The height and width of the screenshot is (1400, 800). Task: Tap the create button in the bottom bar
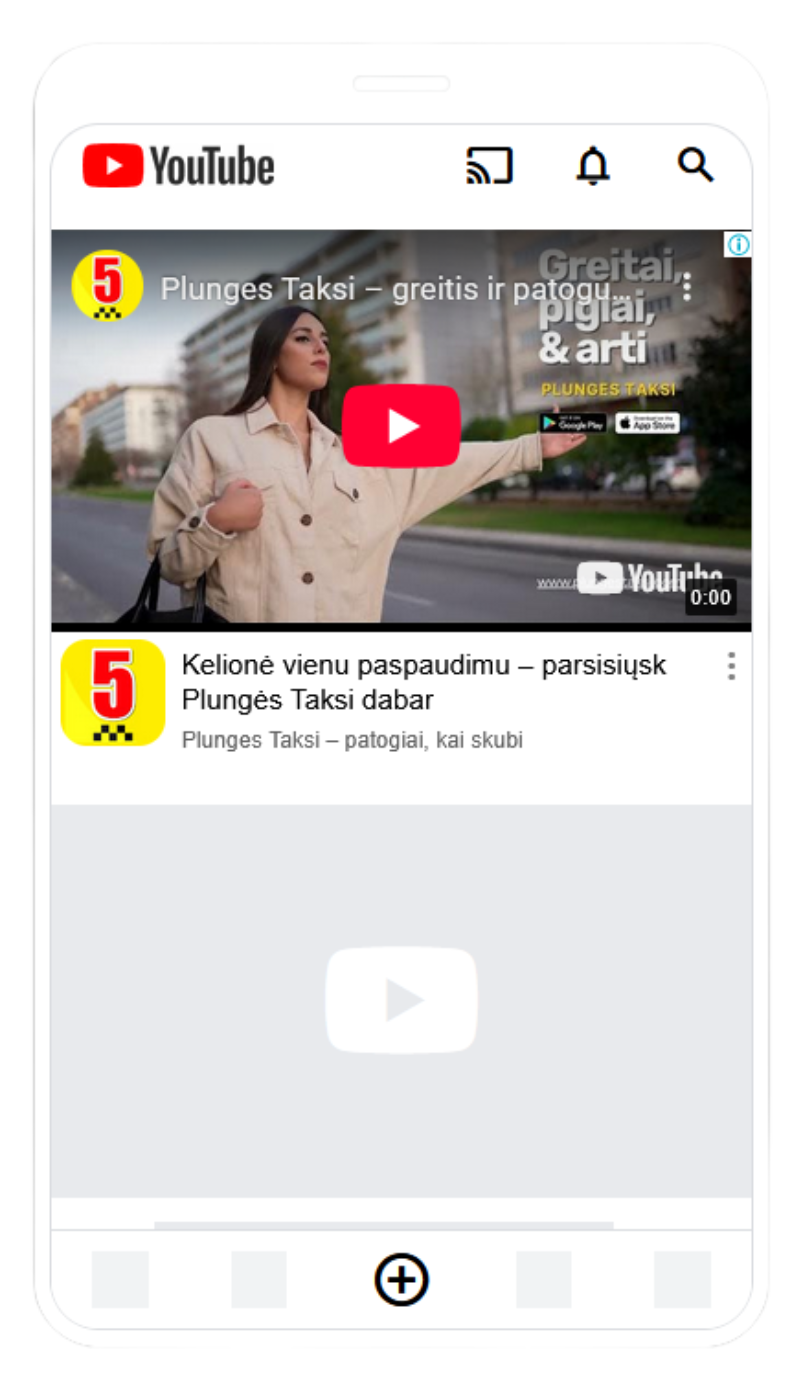[x=401, y=1279]
